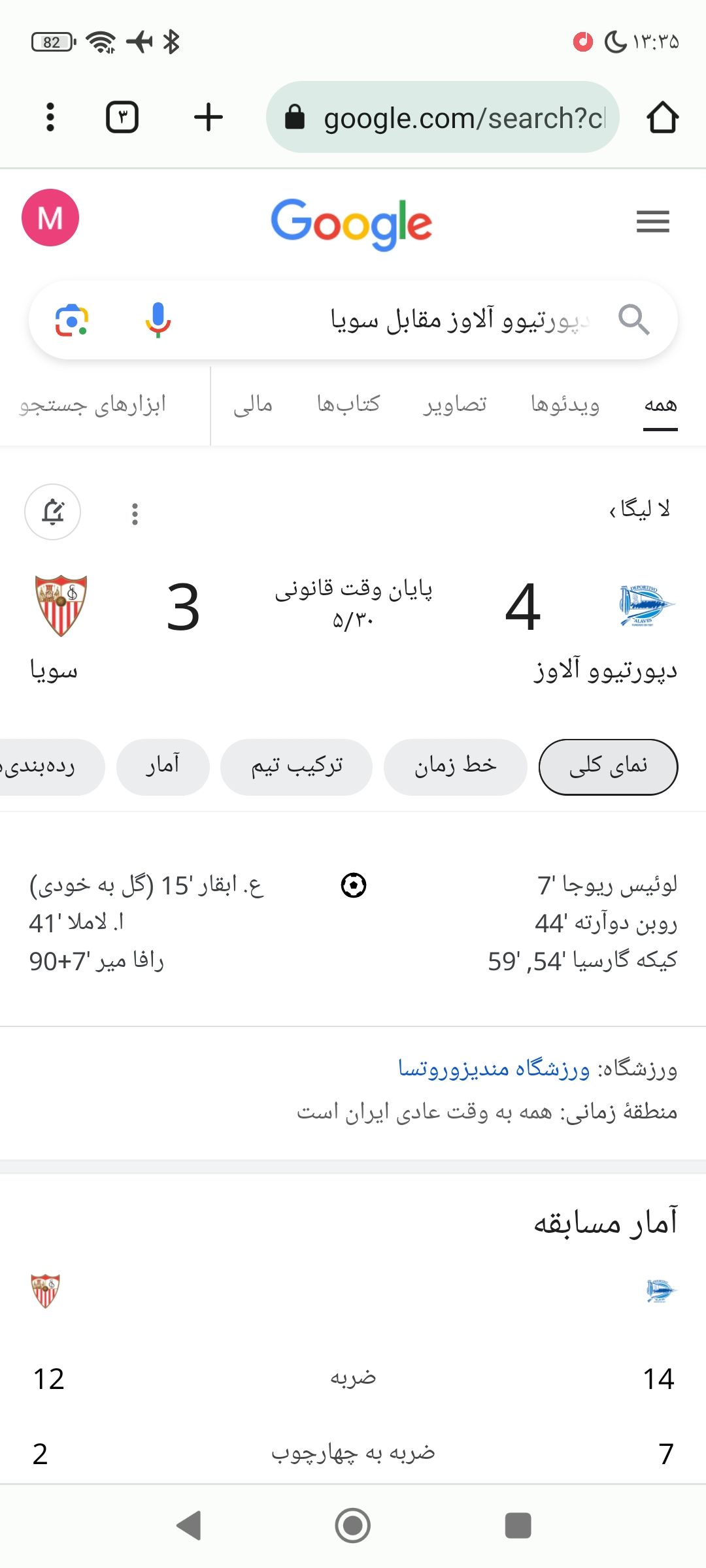The height and width of the screenshot is (1568, 706).
Task: Search by image with Google Lens
Action: point(72,320)
